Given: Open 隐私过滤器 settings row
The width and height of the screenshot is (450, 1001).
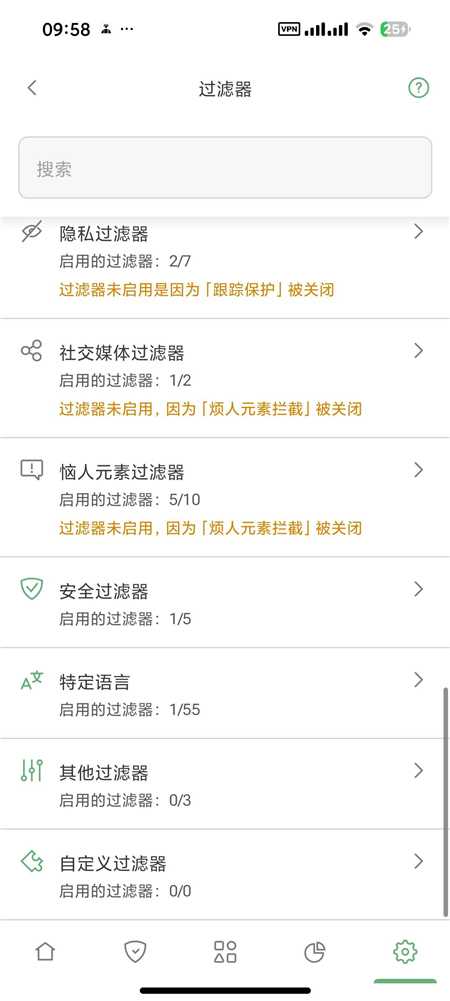Looking at the screenshot, I should [225, 267].
